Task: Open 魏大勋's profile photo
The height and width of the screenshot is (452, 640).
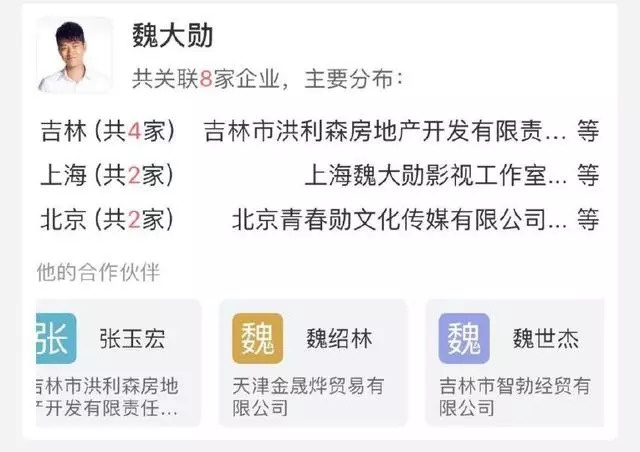Action: tap(75, 55)
